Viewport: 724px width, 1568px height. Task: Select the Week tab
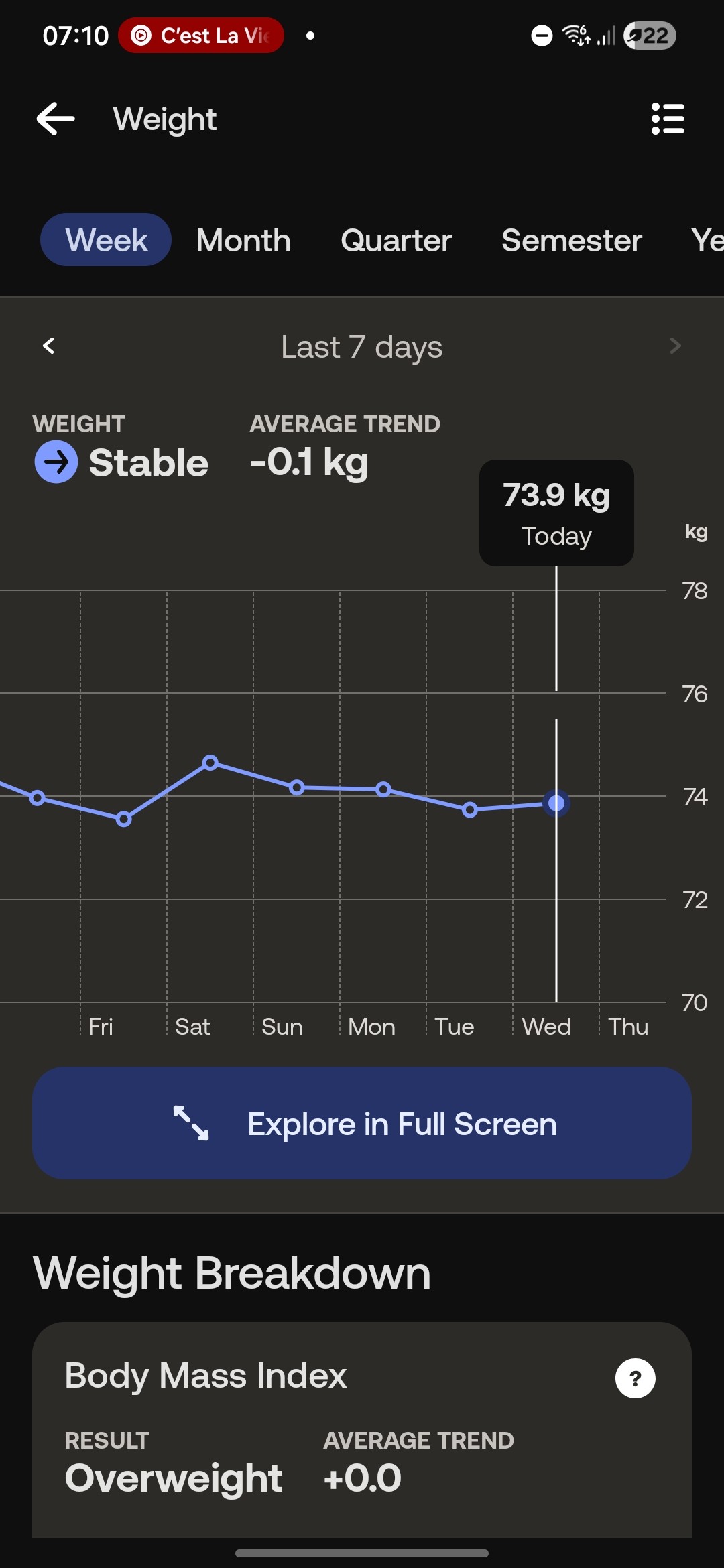(106, 240)
